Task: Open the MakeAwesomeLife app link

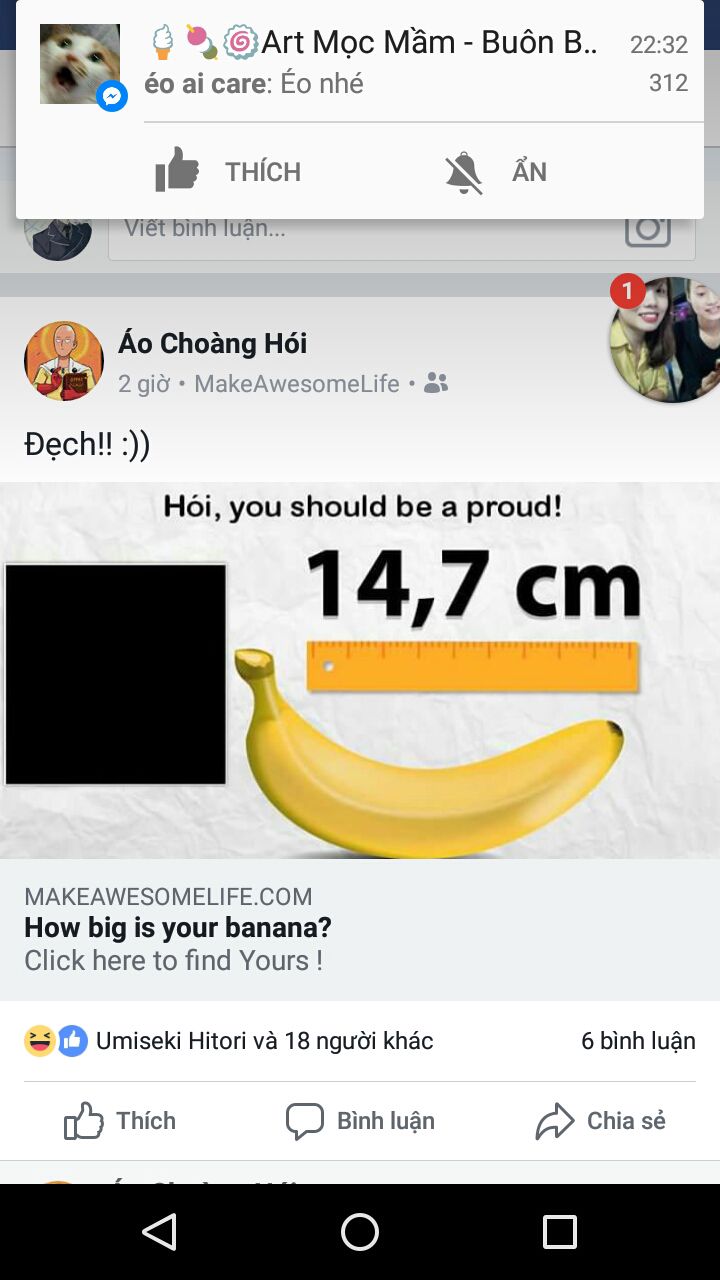Action: (297, 383)
